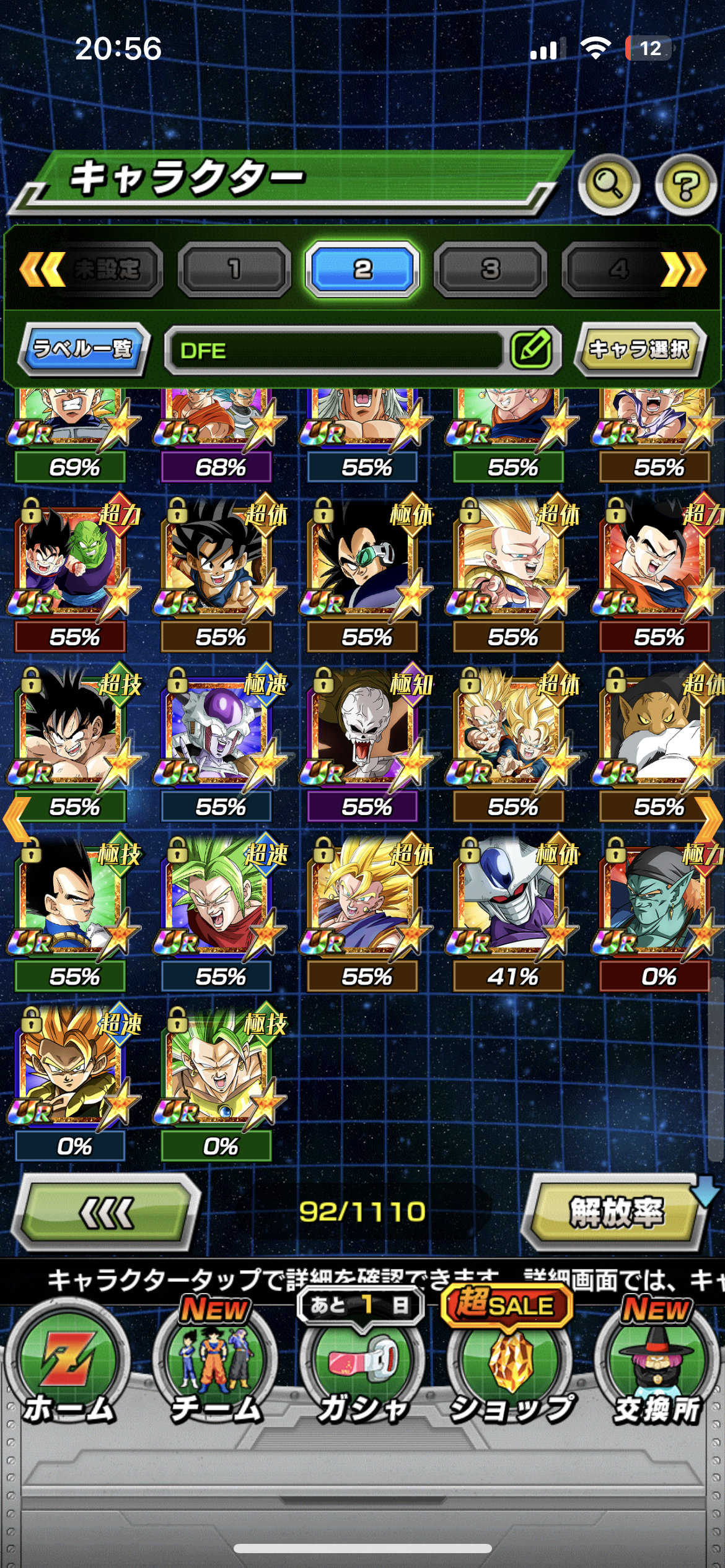Open the question mark help
Viewport: 725px width, 1568px height.
point(685,185)
